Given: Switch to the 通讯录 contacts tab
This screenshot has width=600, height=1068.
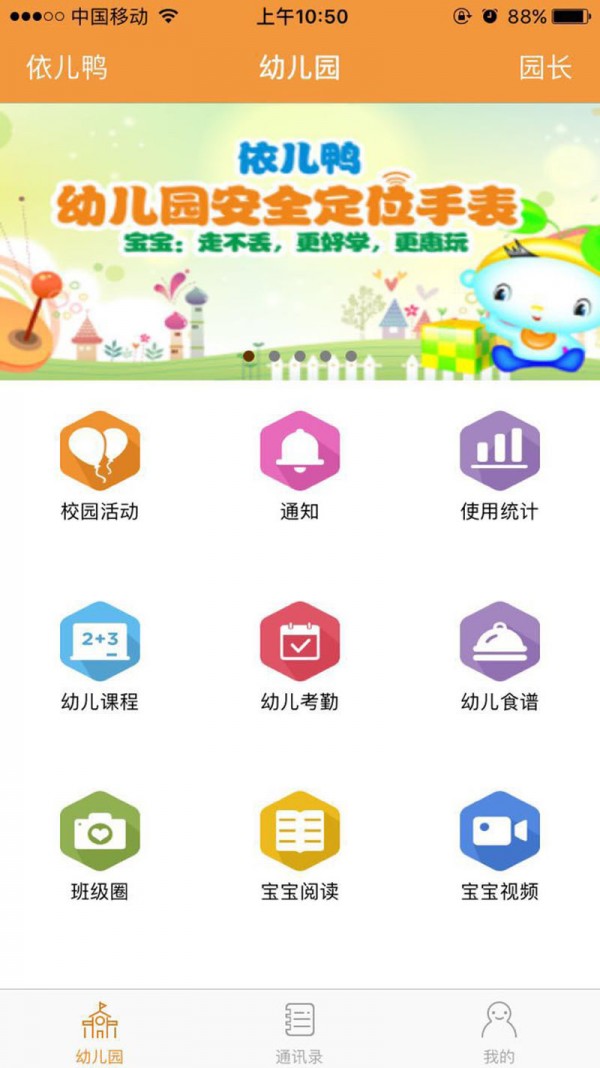Looking at the screenshot, I should [x=300, y=1030].
